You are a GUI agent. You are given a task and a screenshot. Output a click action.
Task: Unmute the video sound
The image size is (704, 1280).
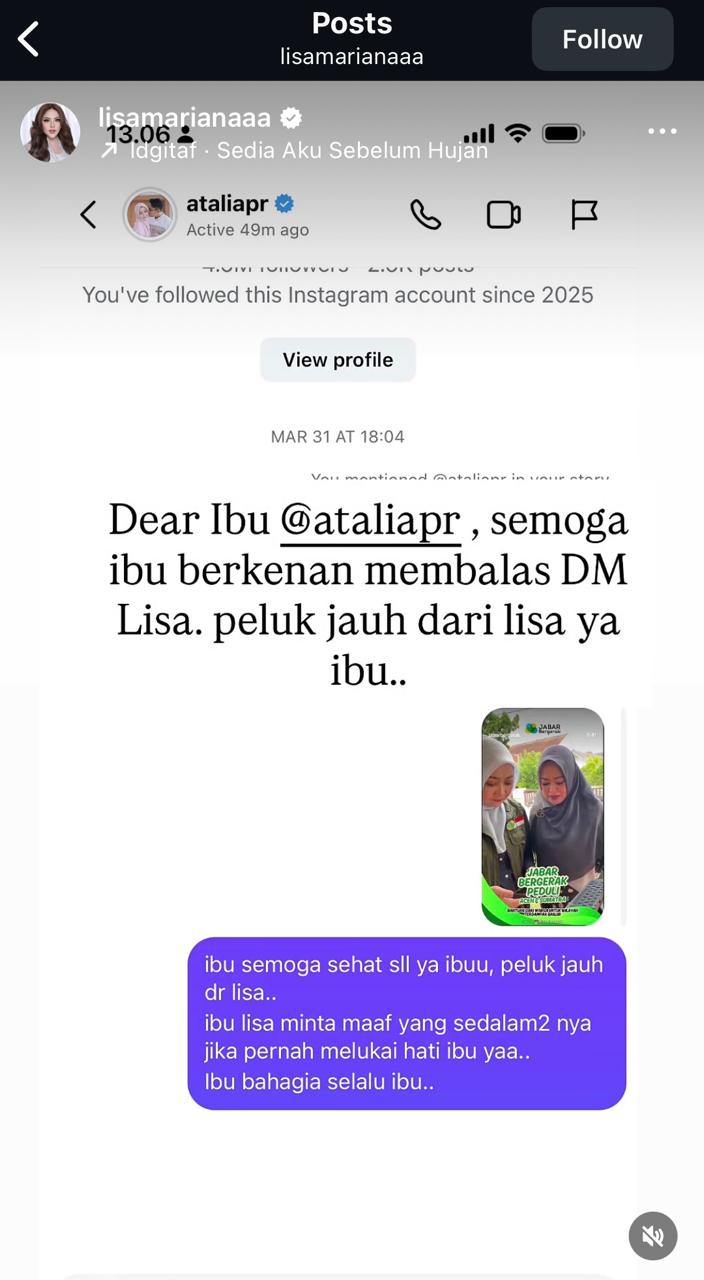[x=653, y=1237]
